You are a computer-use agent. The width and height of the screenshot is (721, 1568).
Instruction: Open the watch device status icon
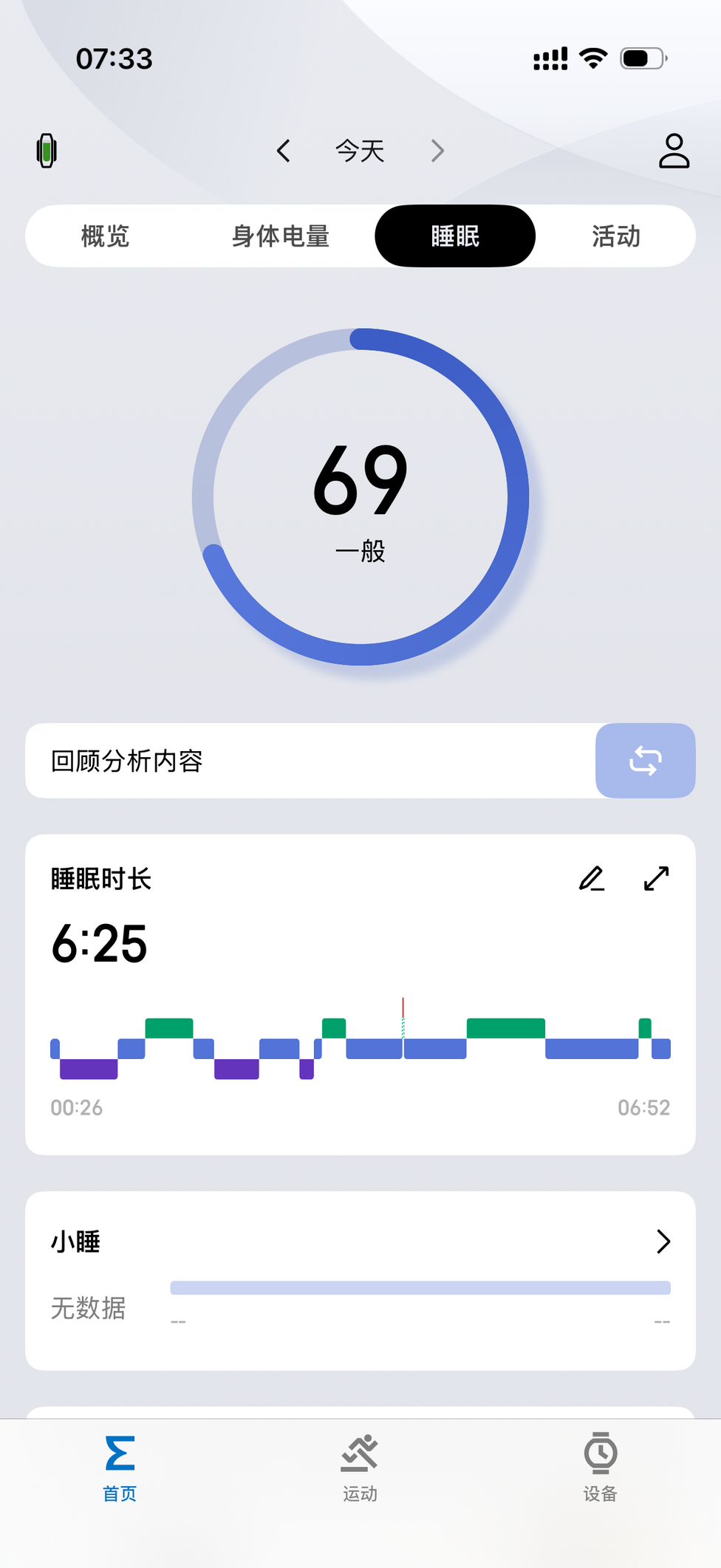[47, 151]
